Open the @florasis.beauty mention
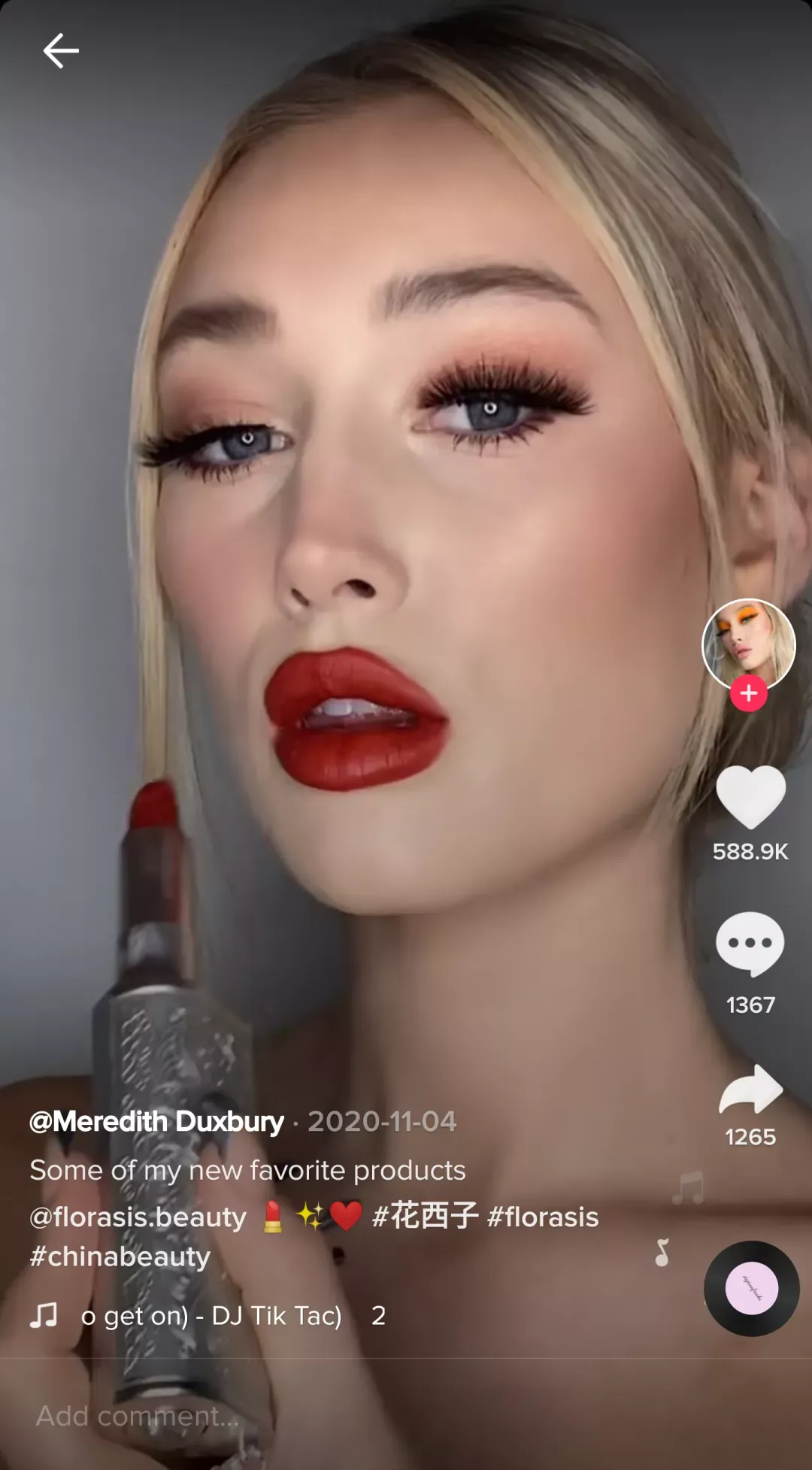Viewport: 812px width, 1470px height. click(138, 1217)
